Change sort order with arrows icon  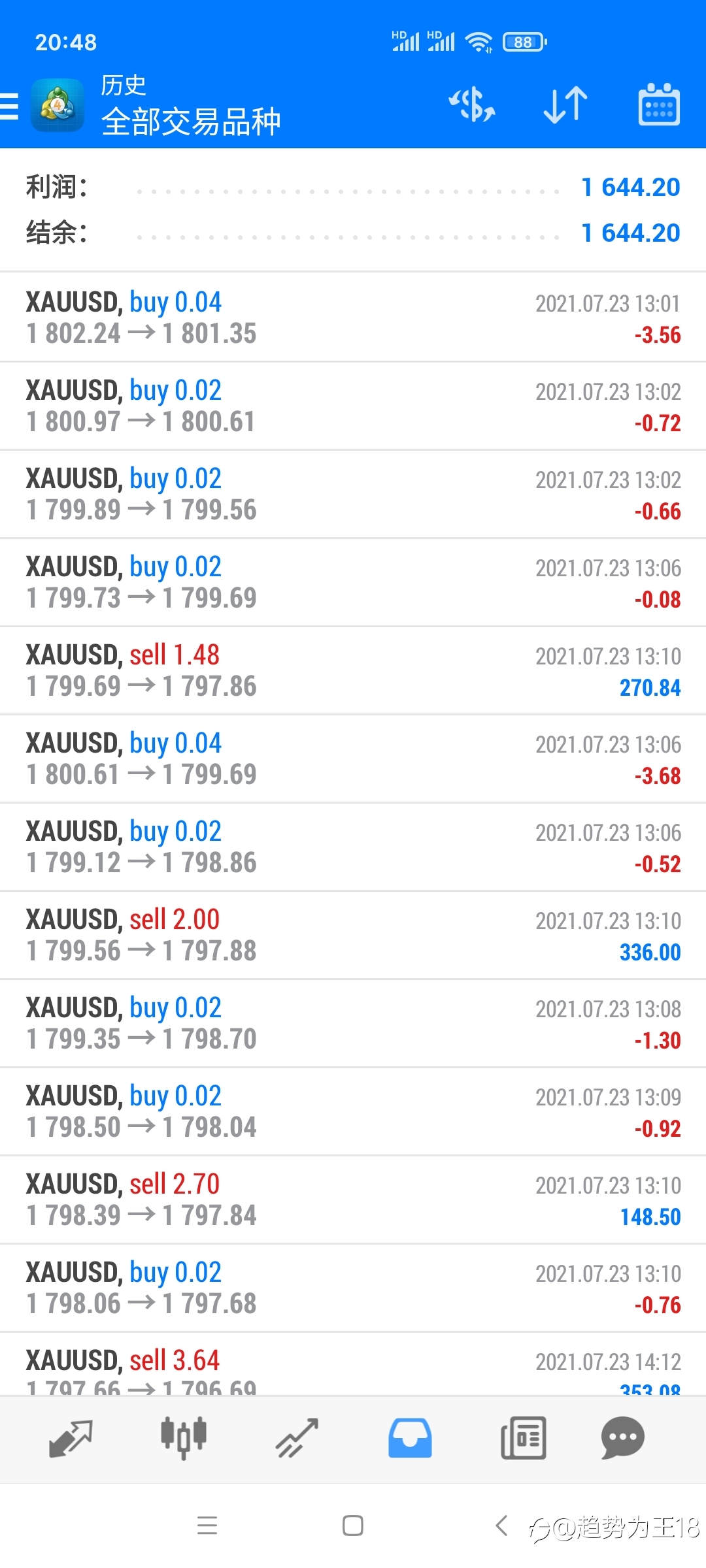(565, 105)
